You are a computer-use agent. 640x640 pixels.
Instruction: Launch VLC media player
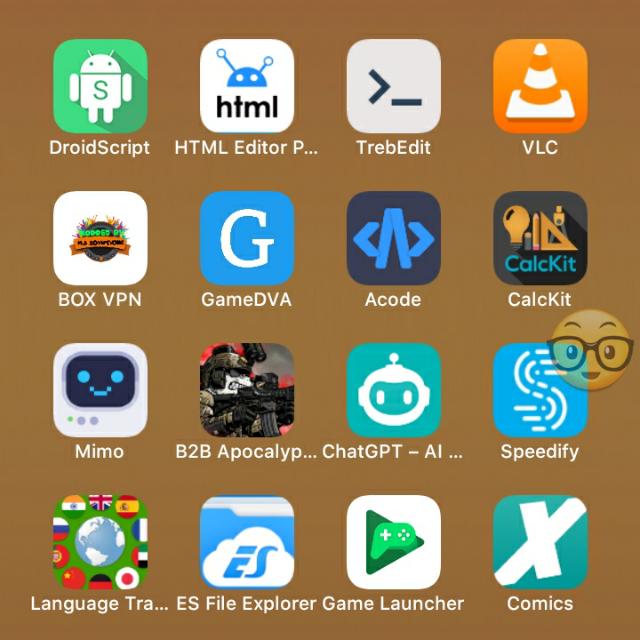(540, 87)
